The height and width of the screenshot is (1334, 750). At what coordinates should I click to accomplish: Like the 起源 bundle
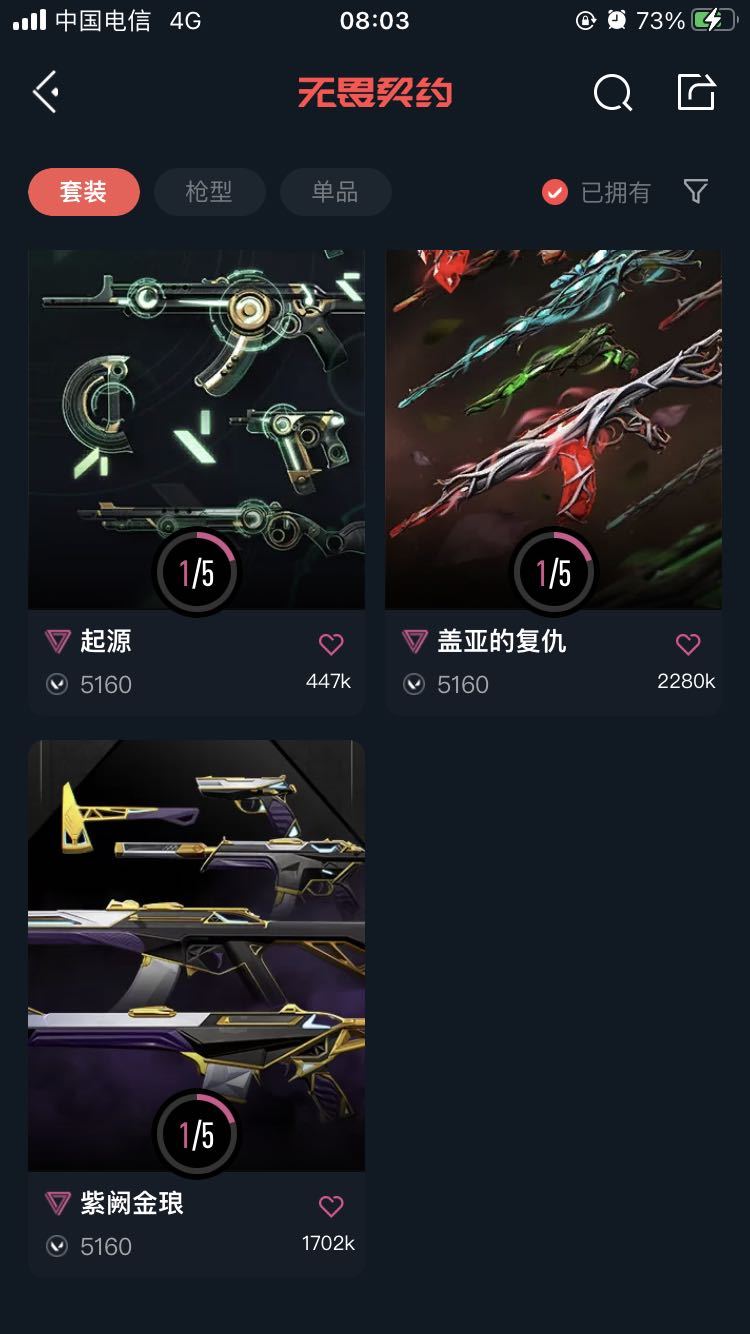pyautogui.click(x=331, y=645)
